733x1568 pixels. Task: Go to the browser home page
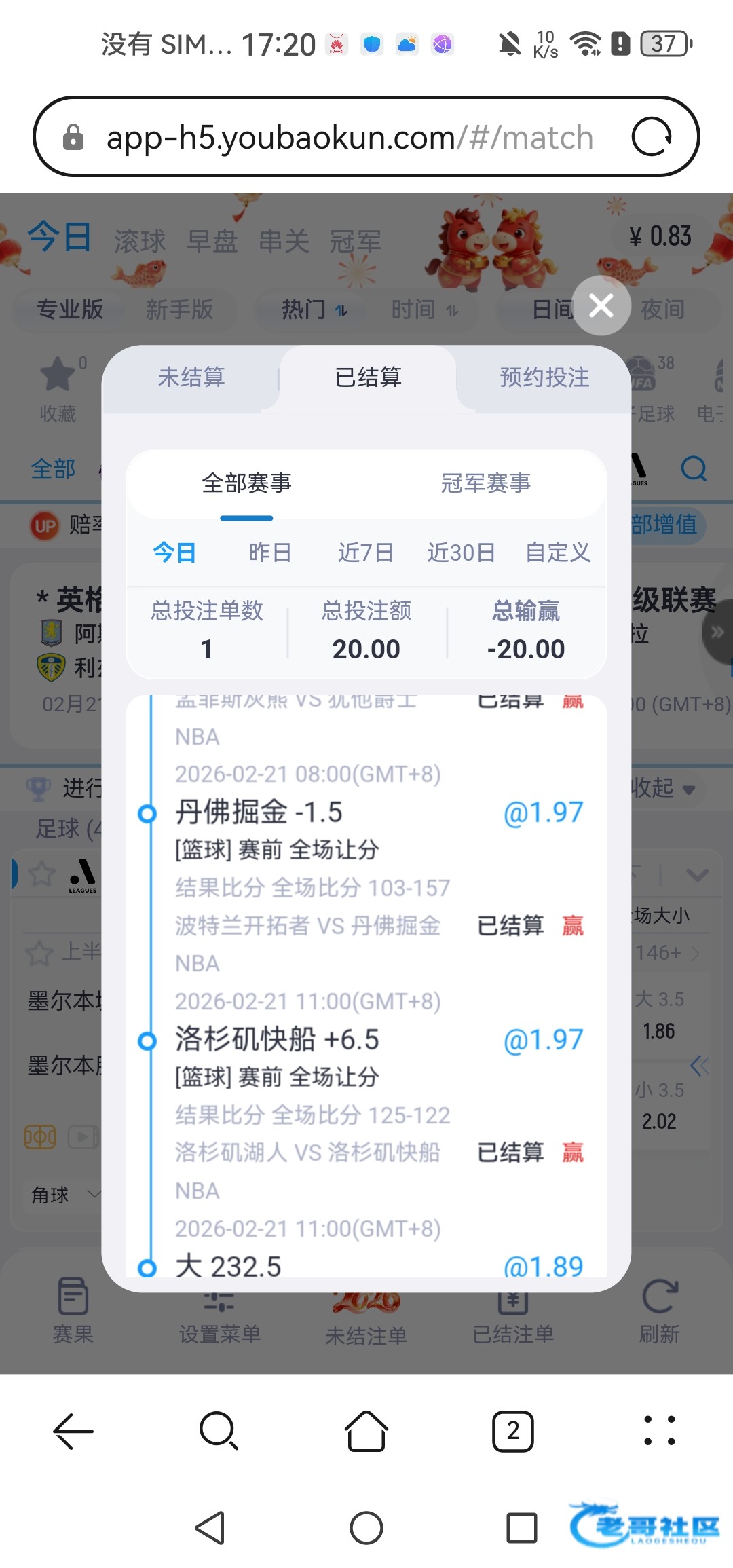pos(366,1431)
